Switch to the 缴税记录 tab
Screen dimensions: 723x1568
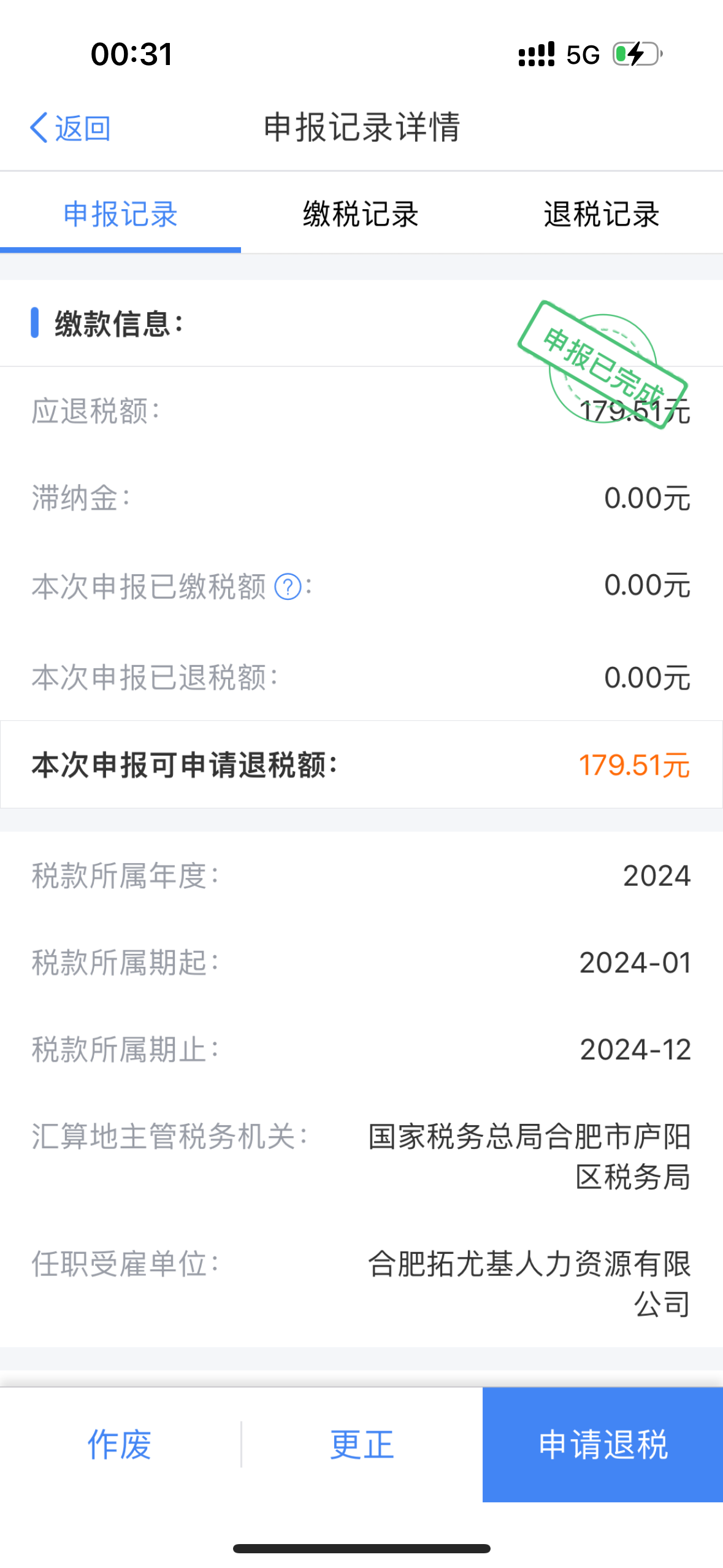(x=361, y=214)
